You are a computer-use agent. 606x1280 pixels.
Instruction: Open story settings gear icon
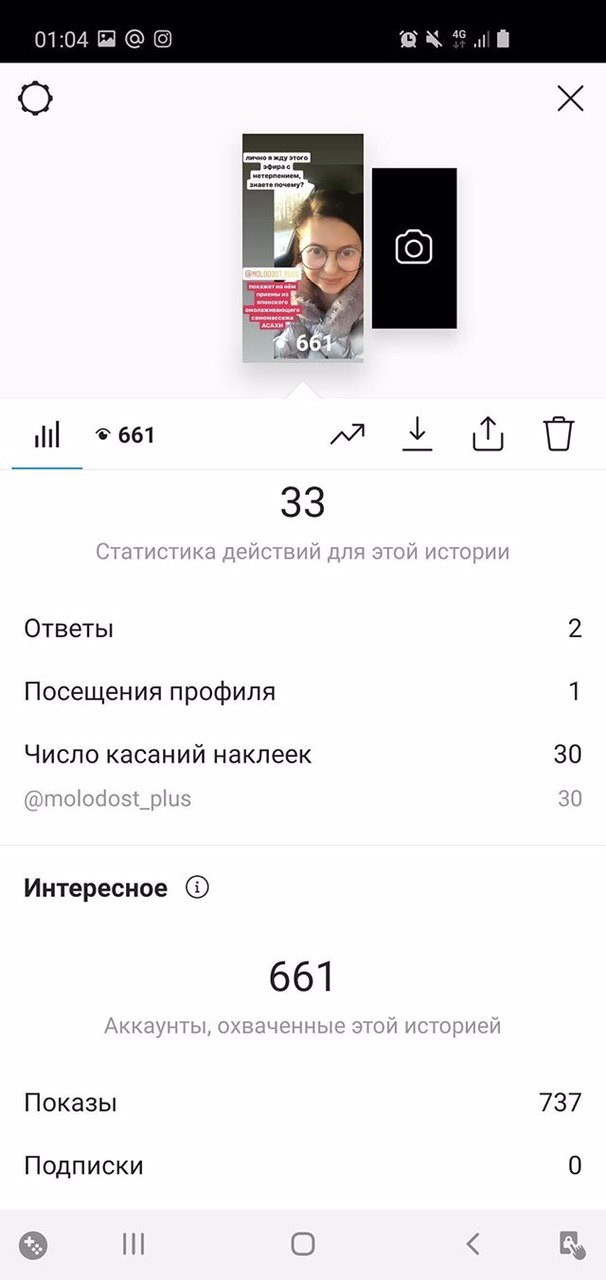click(x=35, y=98)
